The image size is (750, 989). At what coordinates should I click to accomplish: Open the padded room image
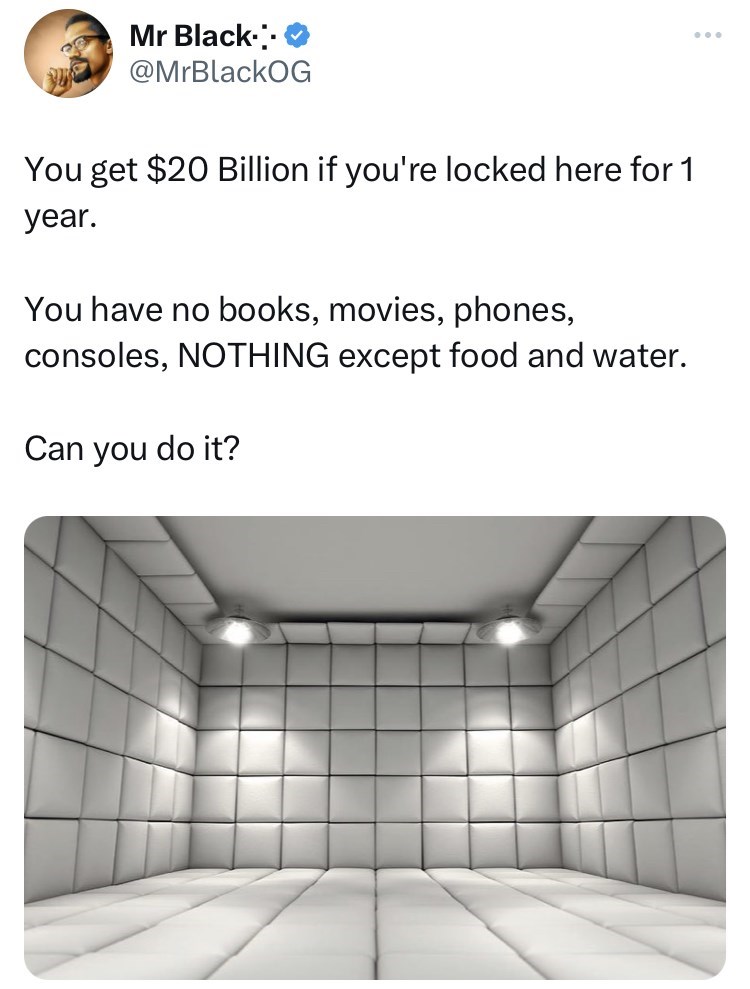375,746
